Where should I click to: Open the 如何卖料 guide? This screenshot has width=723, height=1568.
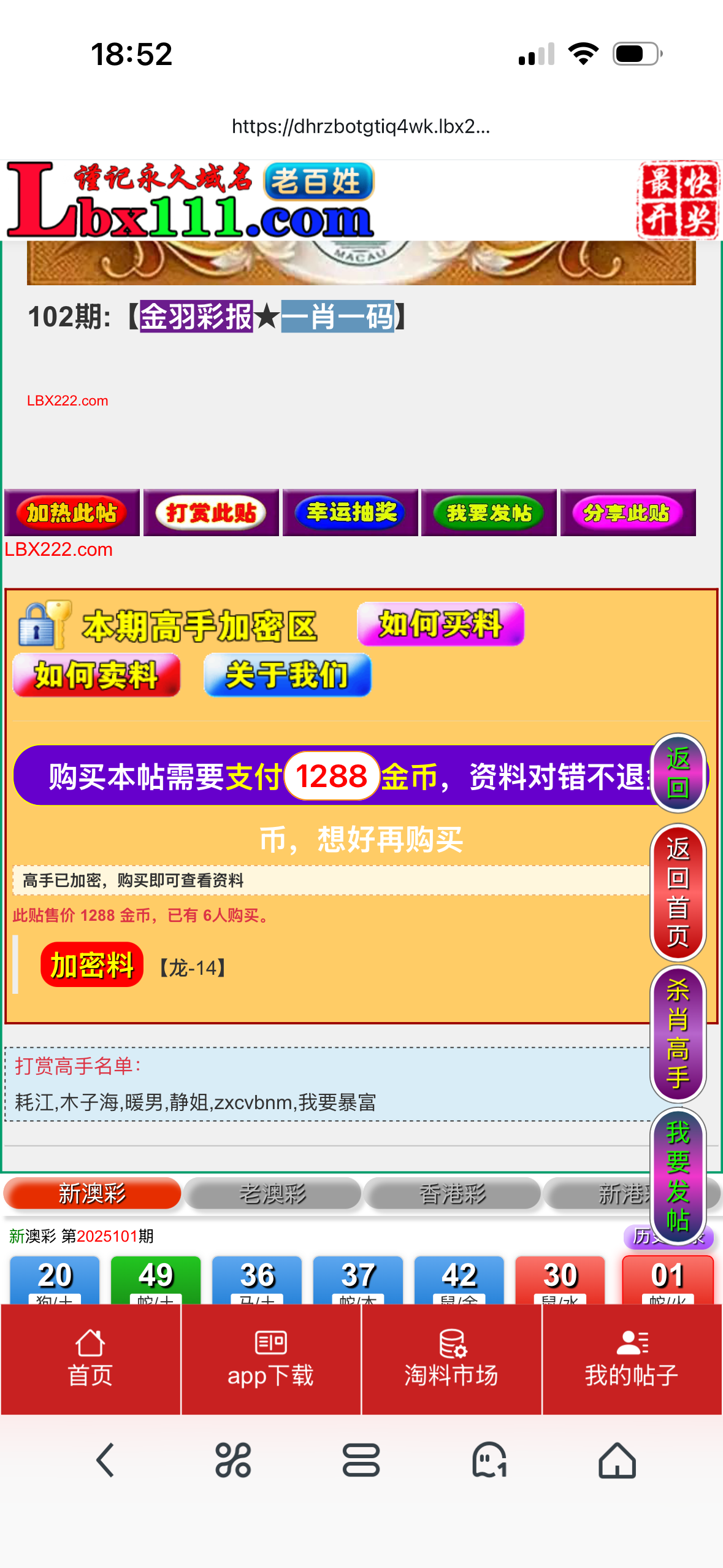(97, 675)
